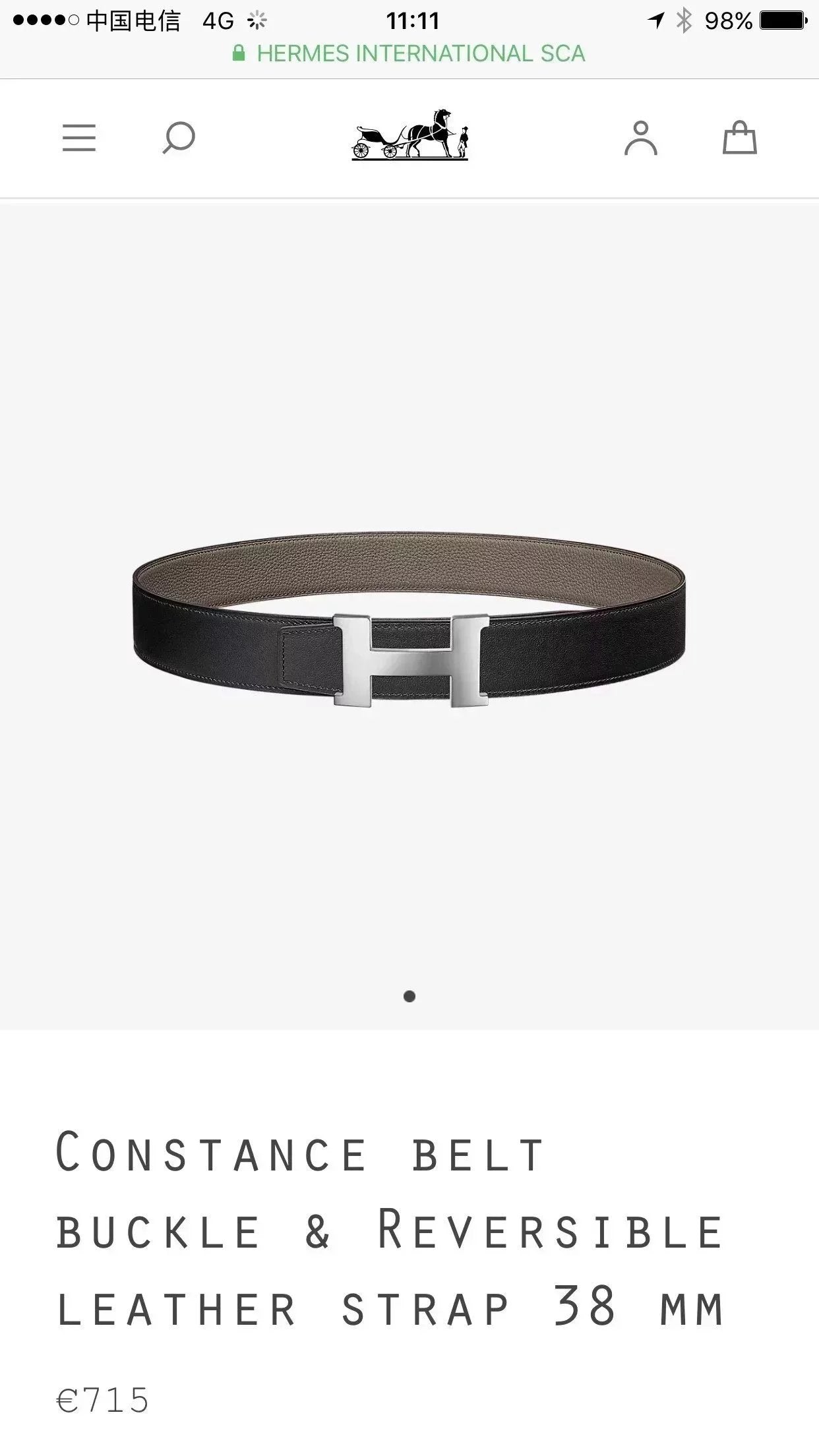Viewport: 819px width, 1456px height.
Task: Go to Hermès home via carriage logo
Action: [410, 135]
